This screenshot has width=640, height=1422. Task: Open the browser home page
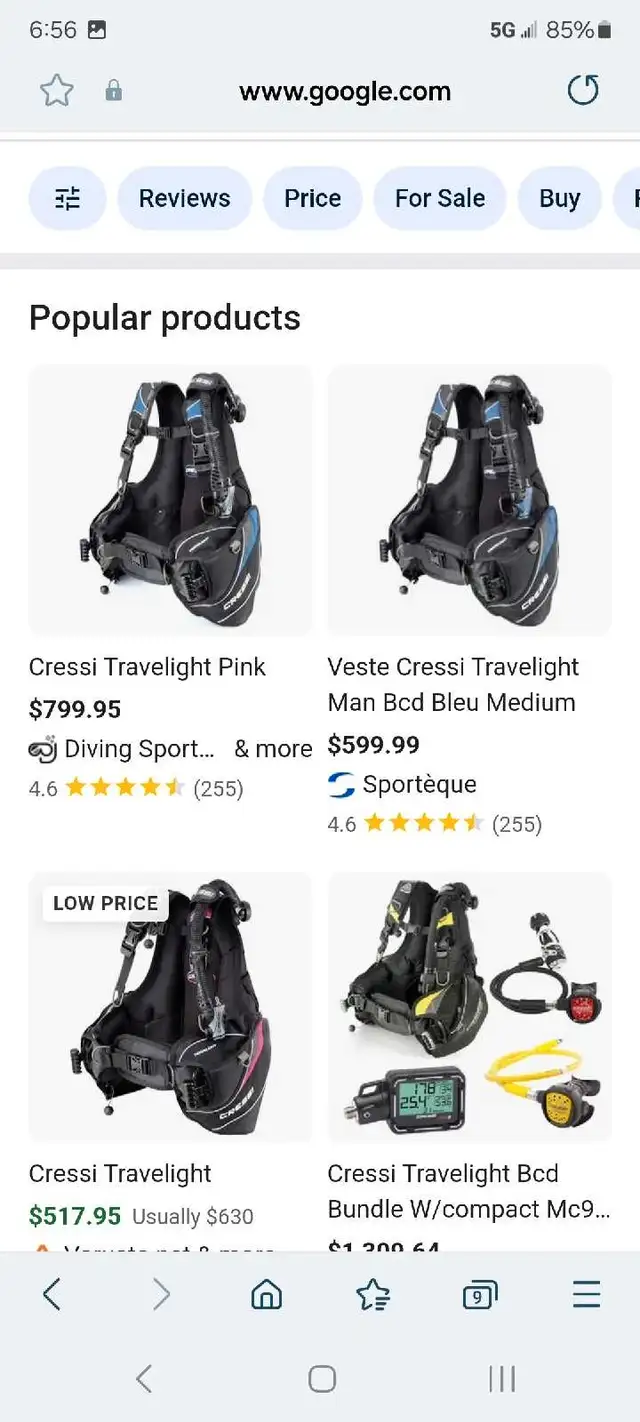coord(266,1295)
